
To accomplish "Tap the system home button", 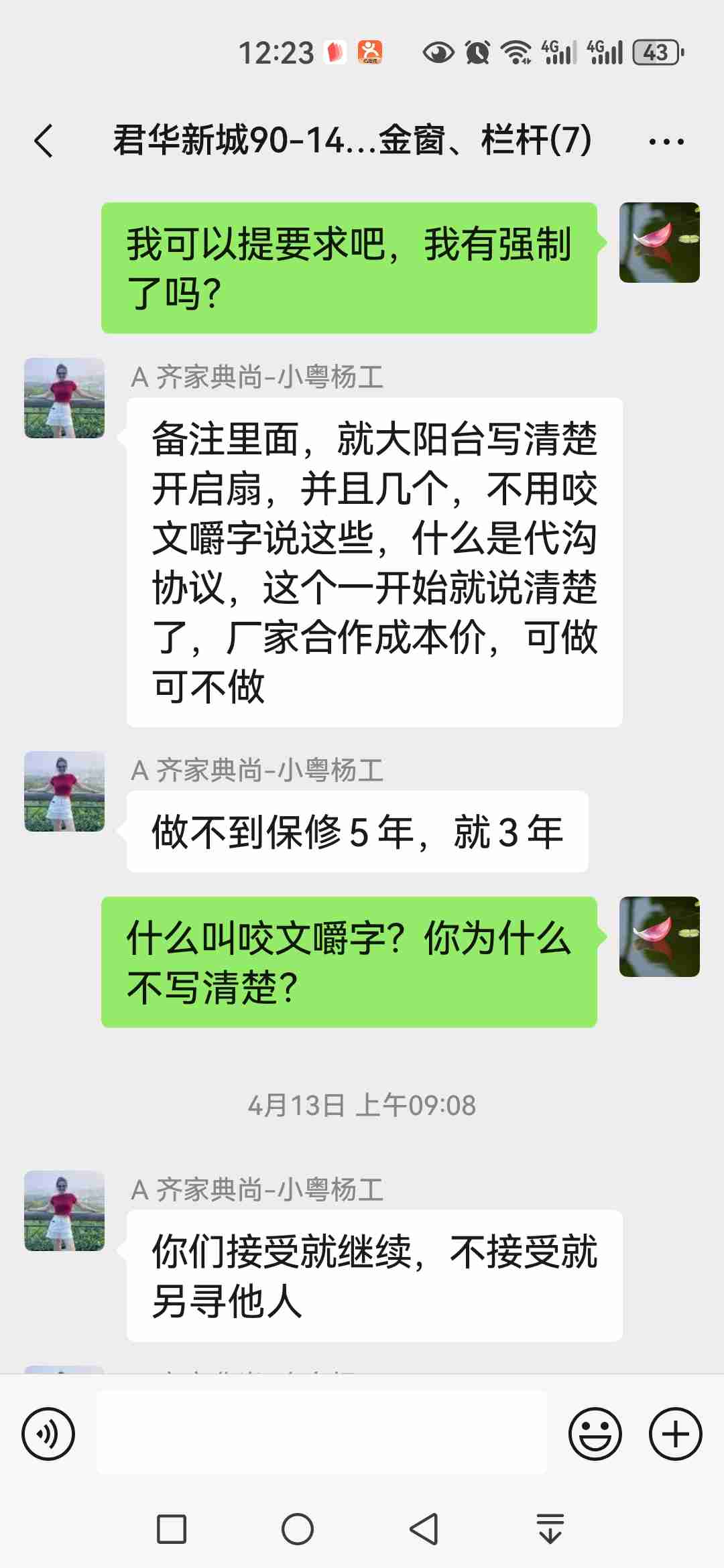I will tap(298, 1529).
